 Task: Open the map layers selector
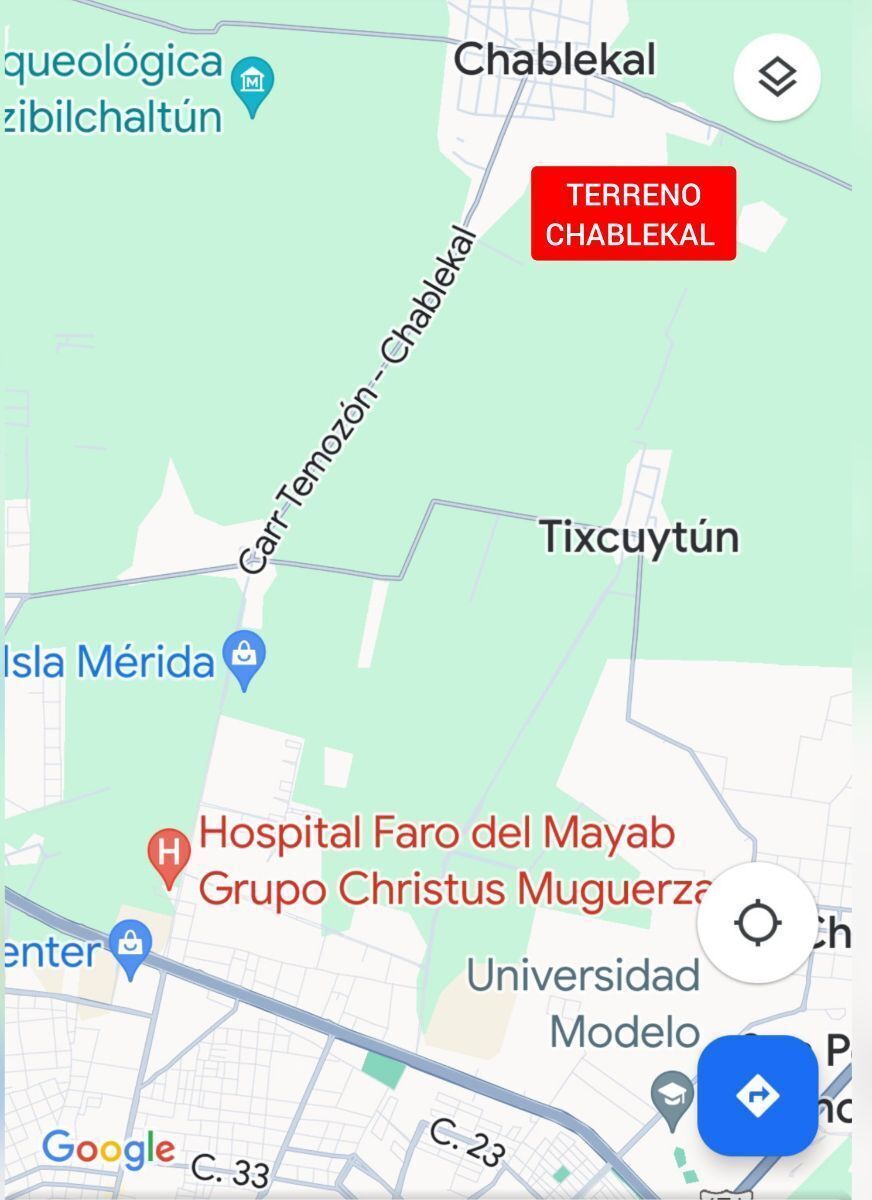777,77
